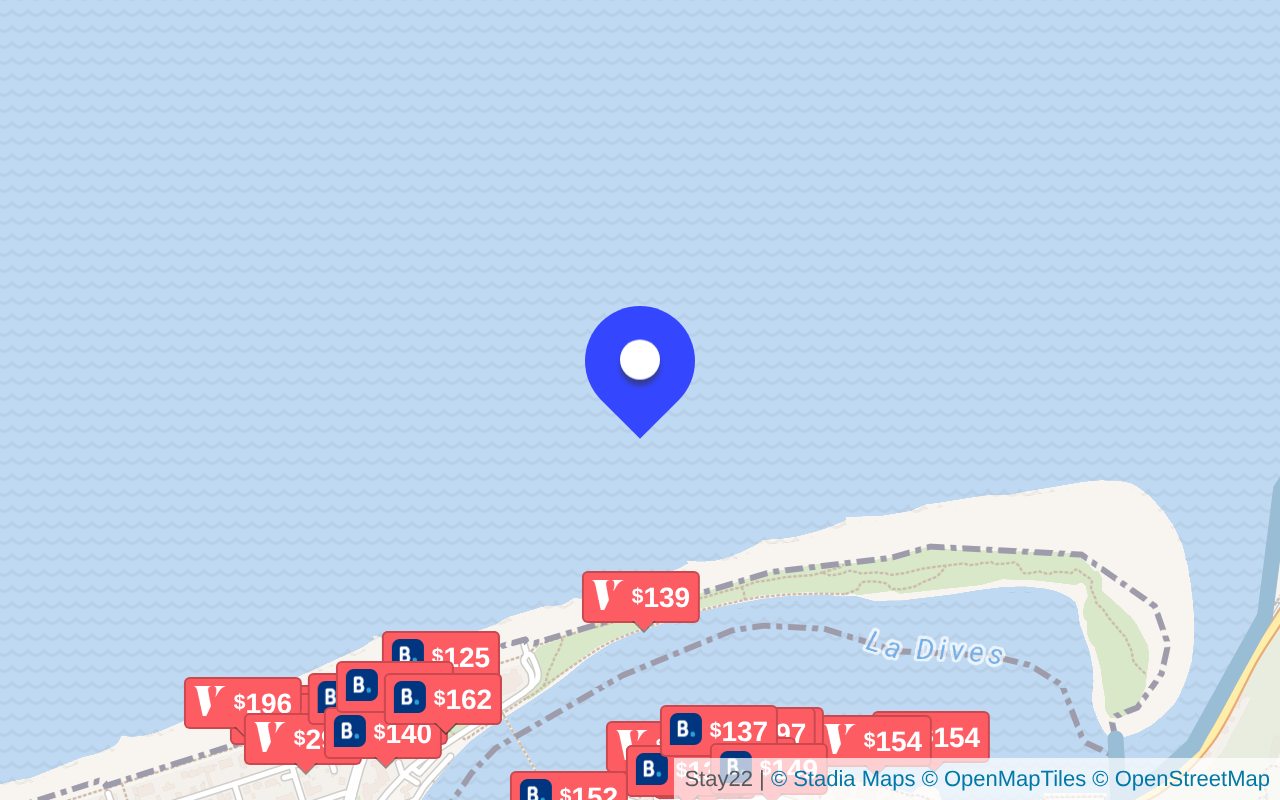Image resolution: width=1280 pixels, height=800 pixels.
Task: Tap the $162 Booking price marker
Action: [x=444, y=699]
